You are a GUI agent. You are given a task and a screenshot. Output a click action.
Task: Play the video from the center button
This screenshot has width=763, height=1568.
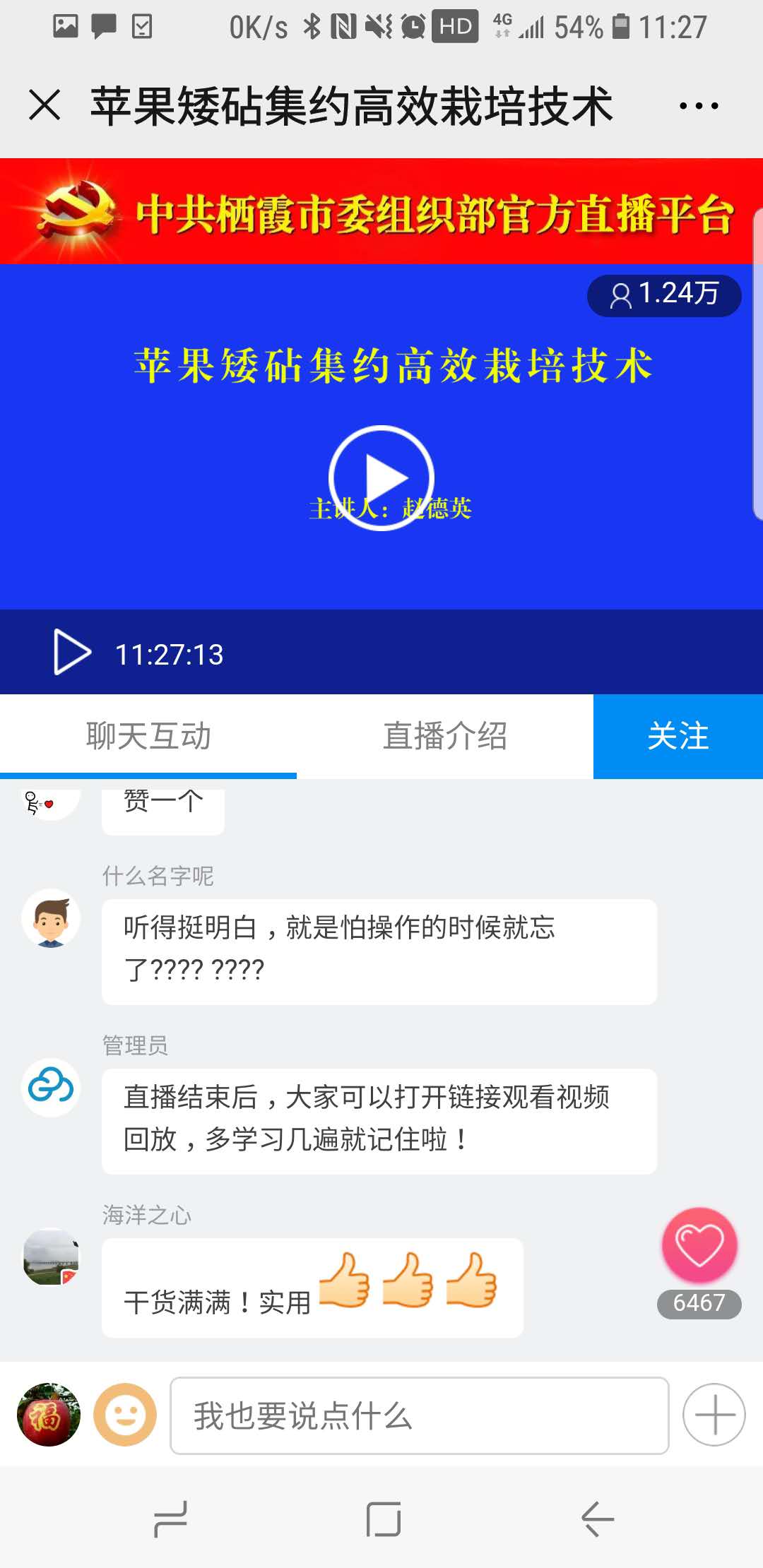point(381,478)
